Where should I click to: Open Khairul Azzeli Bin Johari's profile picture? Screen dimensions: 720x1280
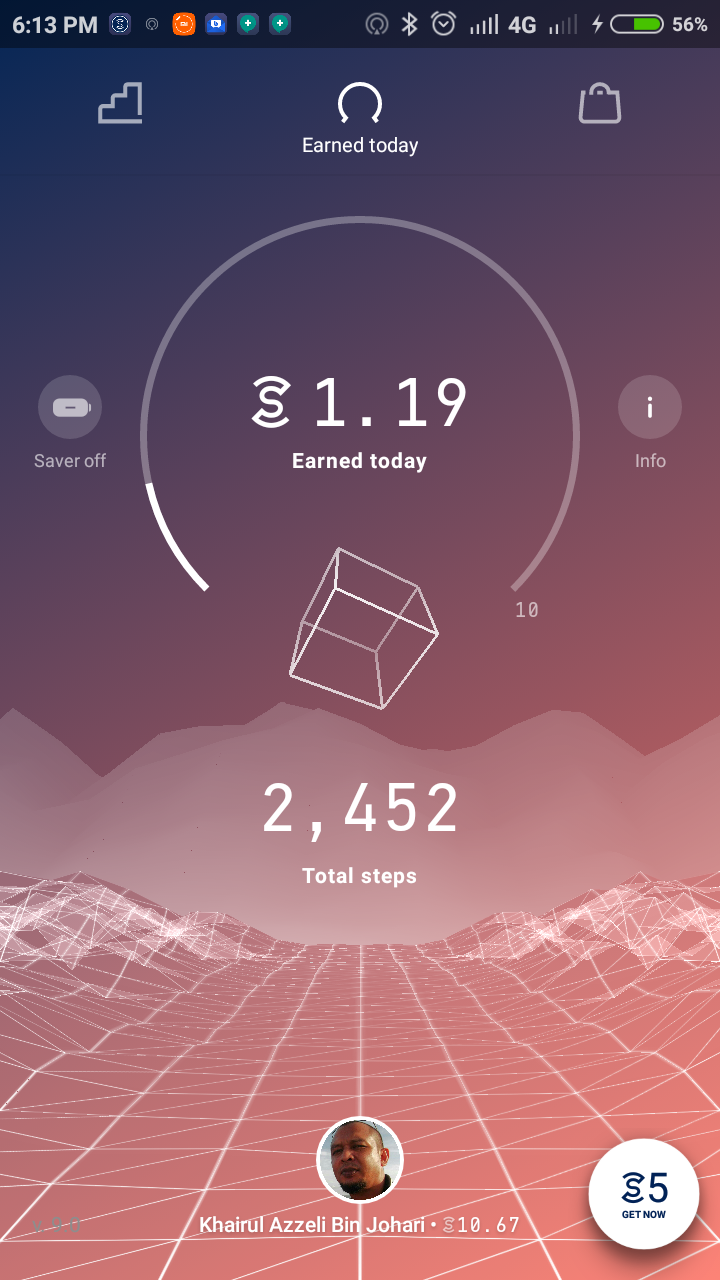(x=360, y=1160)
